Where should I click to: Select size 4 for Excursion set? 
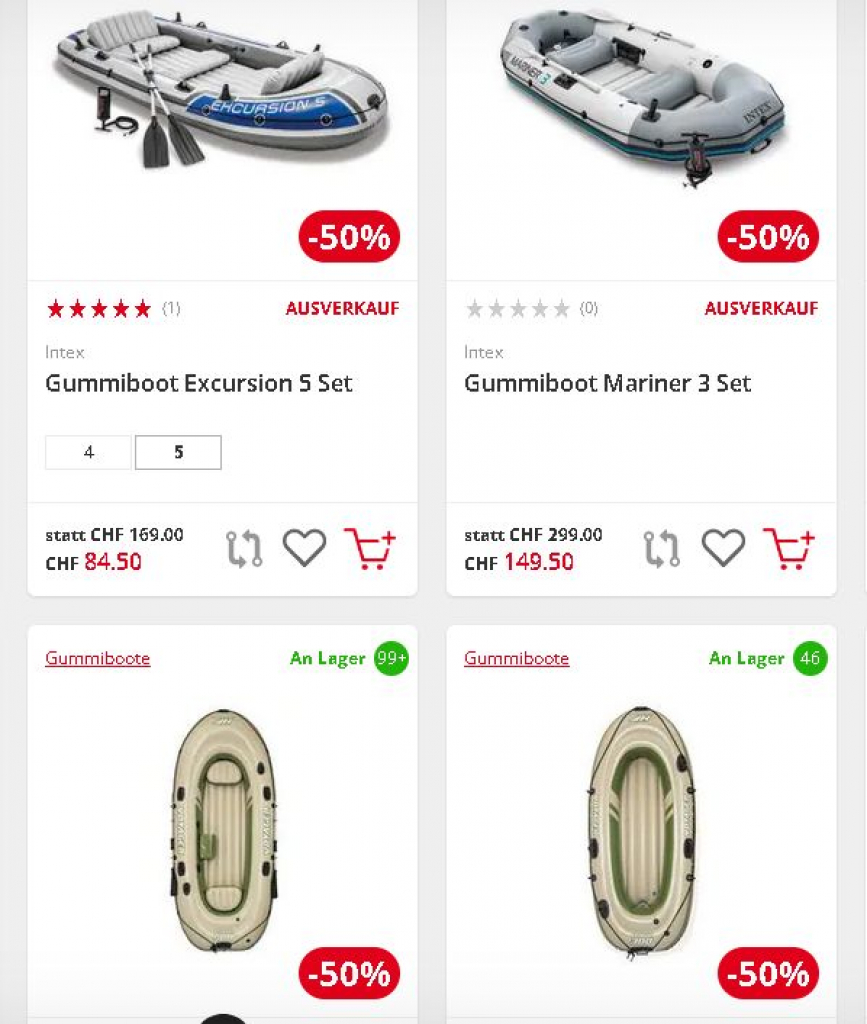[88, 452]
